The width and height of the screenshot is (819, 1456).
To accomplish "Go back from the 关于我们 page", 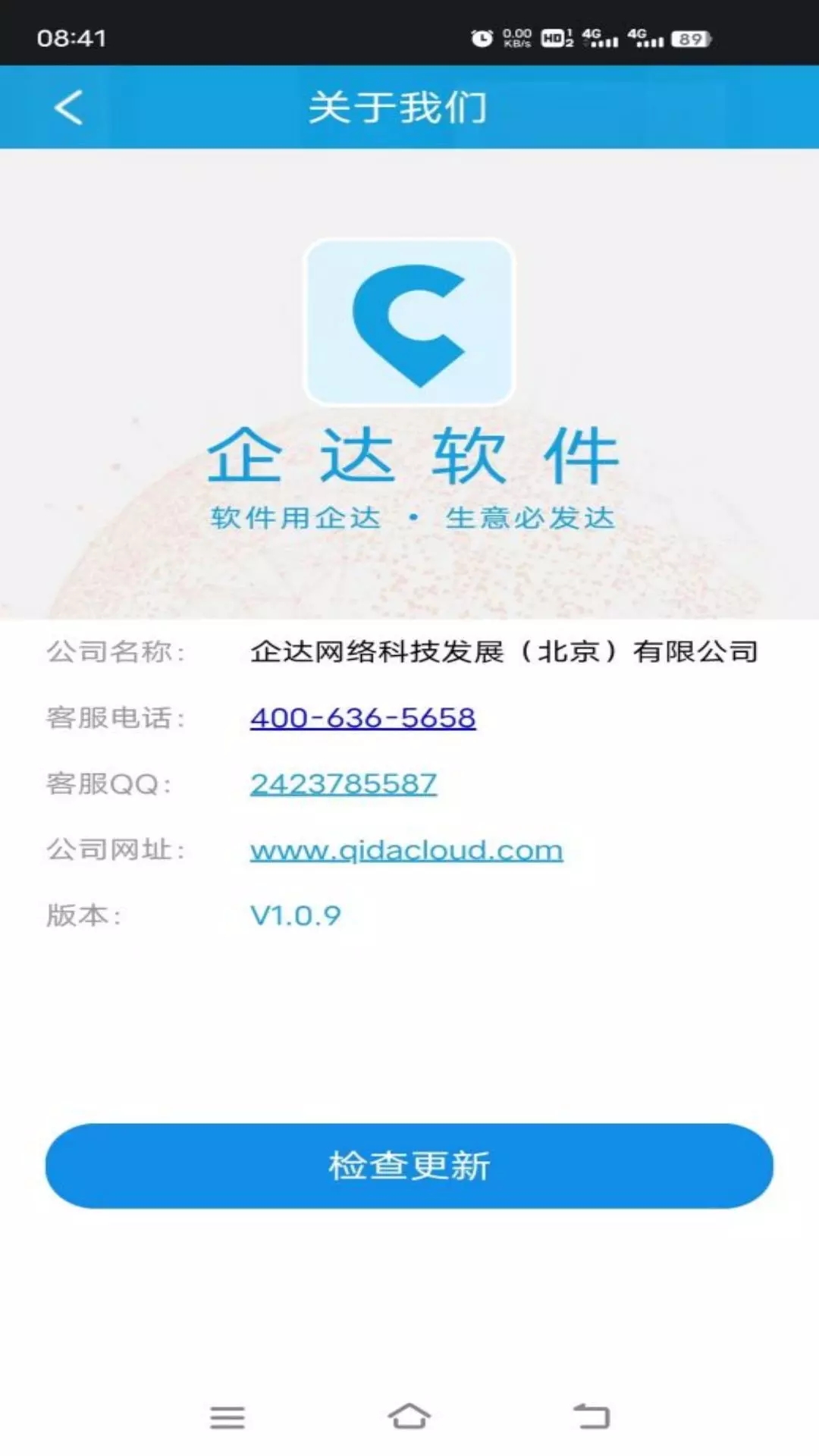I will (x=68, y=107).
